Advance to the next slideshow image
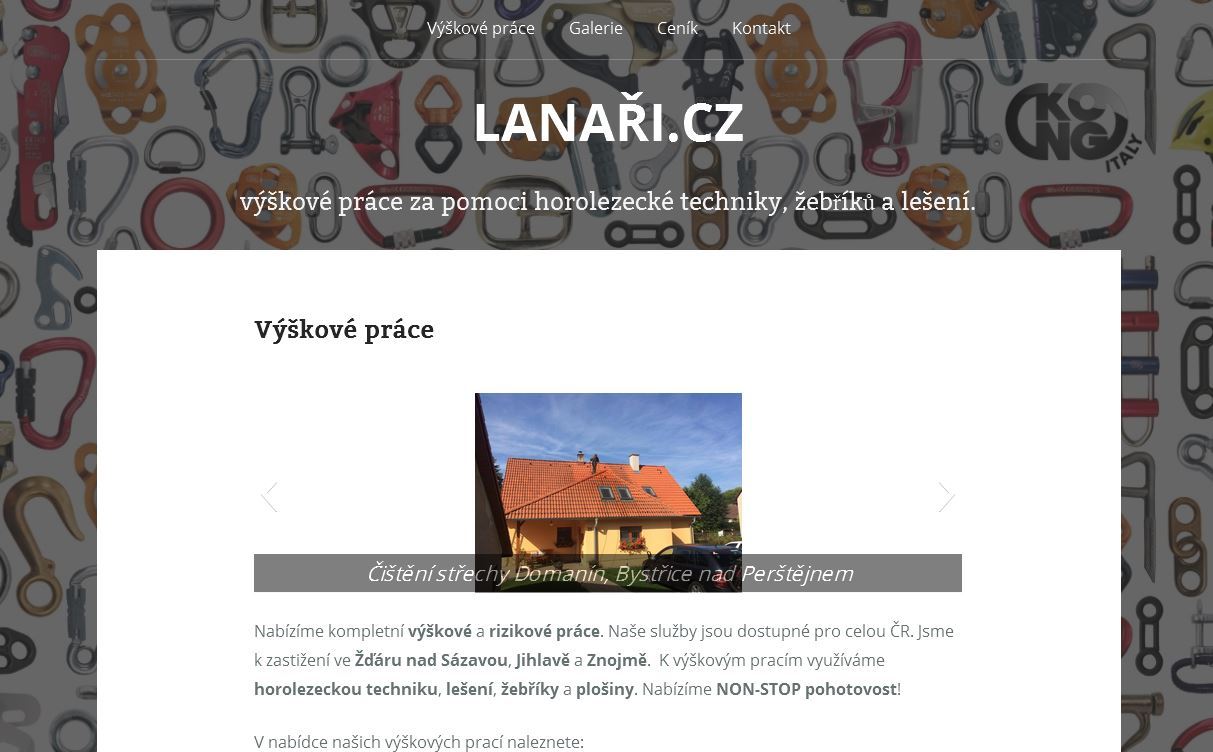Image resolution: width=1213 pixels, height=752 pixels. point(946,496)
